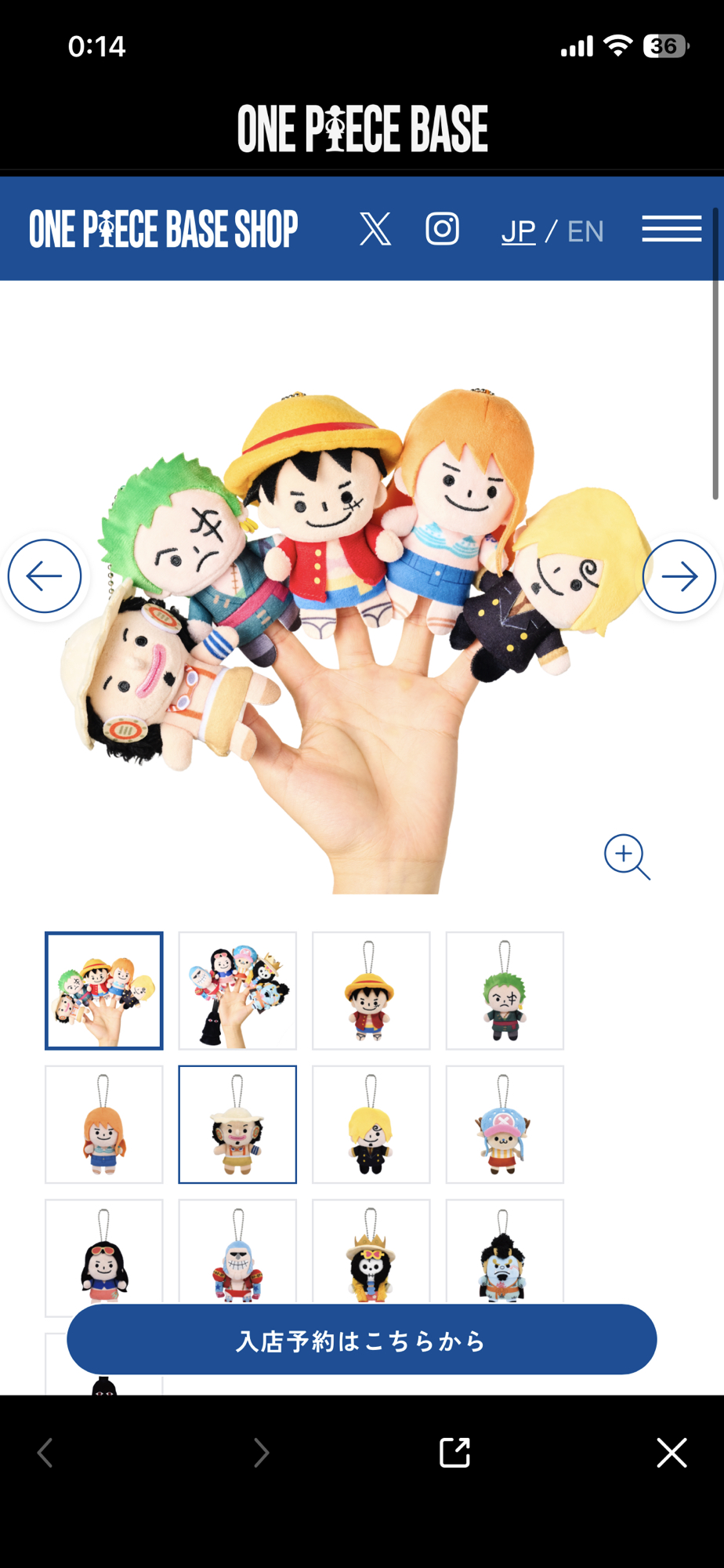Select the Chopper plush thumbnail
This screenshot has height=1568, width=724.
point(505,1124)
